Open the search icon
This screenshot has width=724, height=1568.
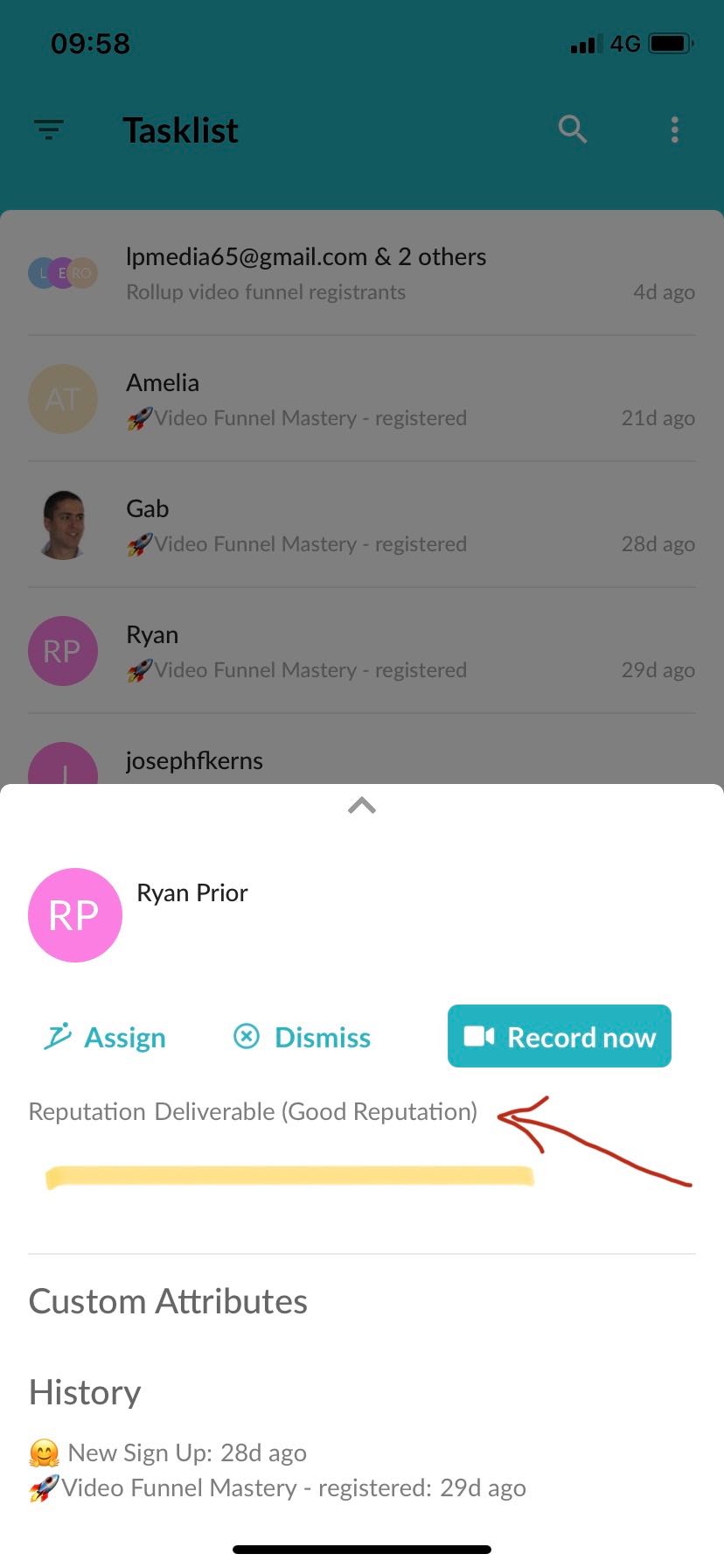(x=572, y=129)
